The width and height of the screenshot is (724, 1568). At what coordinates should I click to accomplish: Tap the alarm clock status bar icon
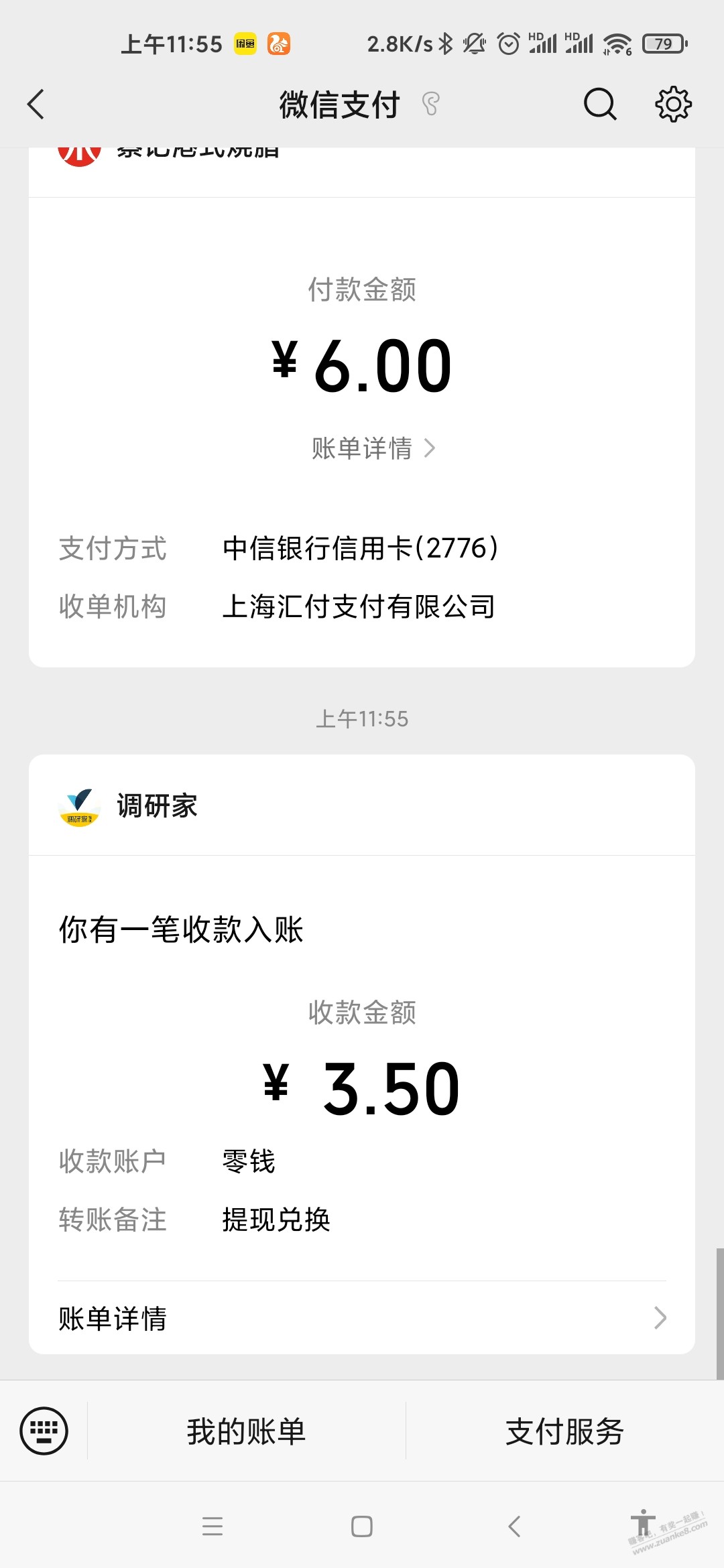tap(507, 43)
